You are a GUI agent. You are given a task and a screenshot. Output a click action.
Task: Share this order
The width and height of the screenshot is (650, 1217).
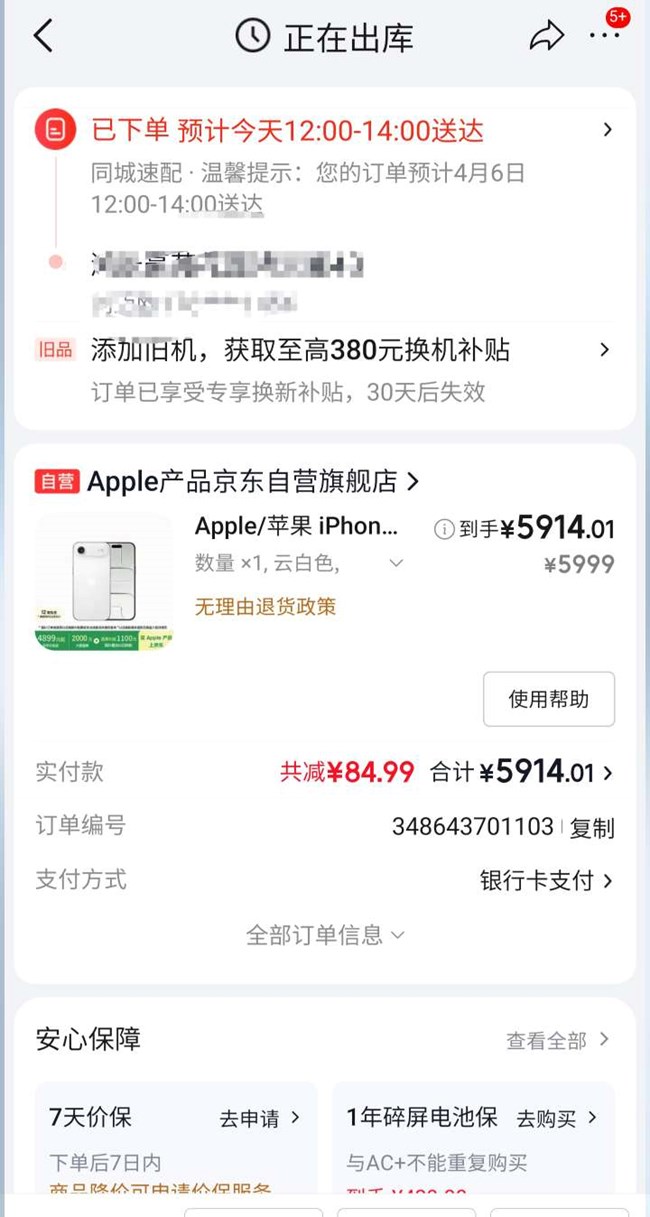[x=546, y=37]
